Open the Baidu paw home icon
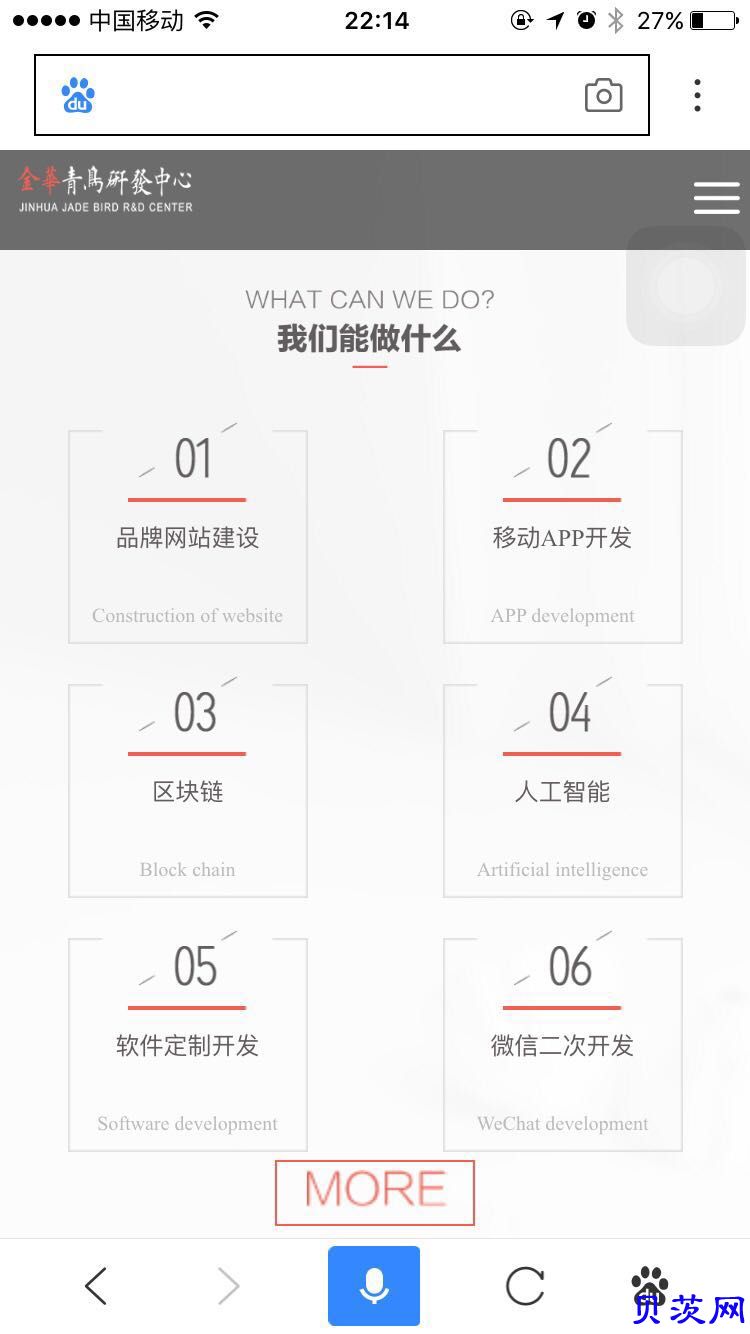 click(x=650, y=1284)
